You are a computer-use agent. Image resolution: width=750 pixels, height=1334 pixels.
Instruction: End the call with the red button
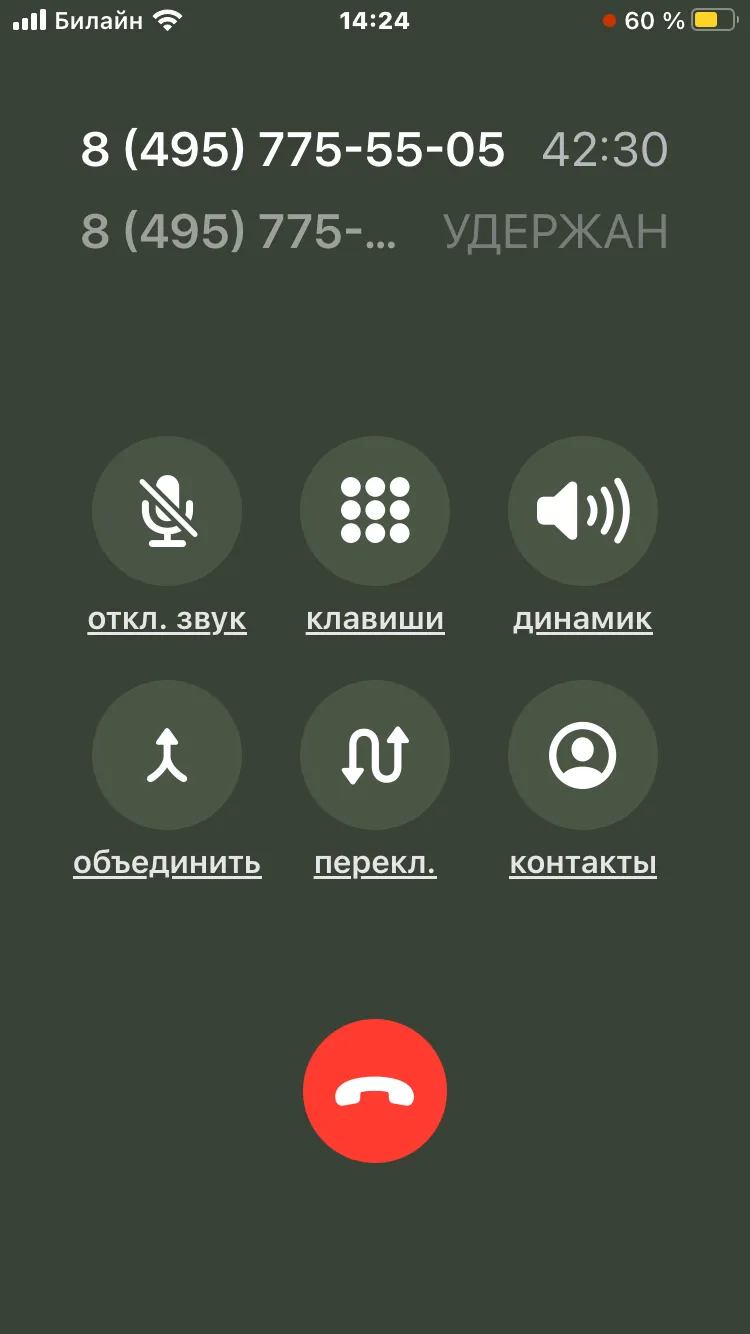375,1091
